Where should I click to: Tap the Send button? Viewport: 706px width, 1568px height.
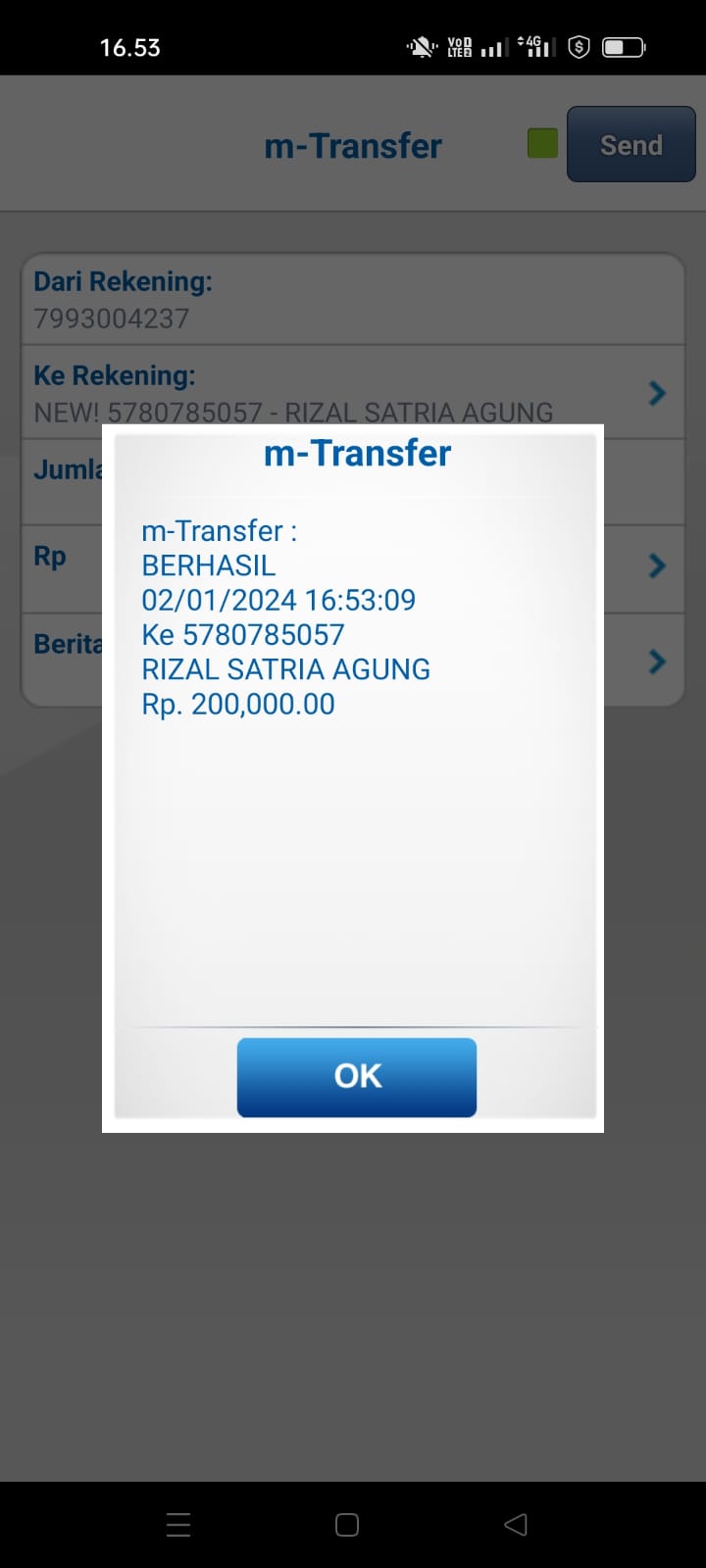point(630,145)
